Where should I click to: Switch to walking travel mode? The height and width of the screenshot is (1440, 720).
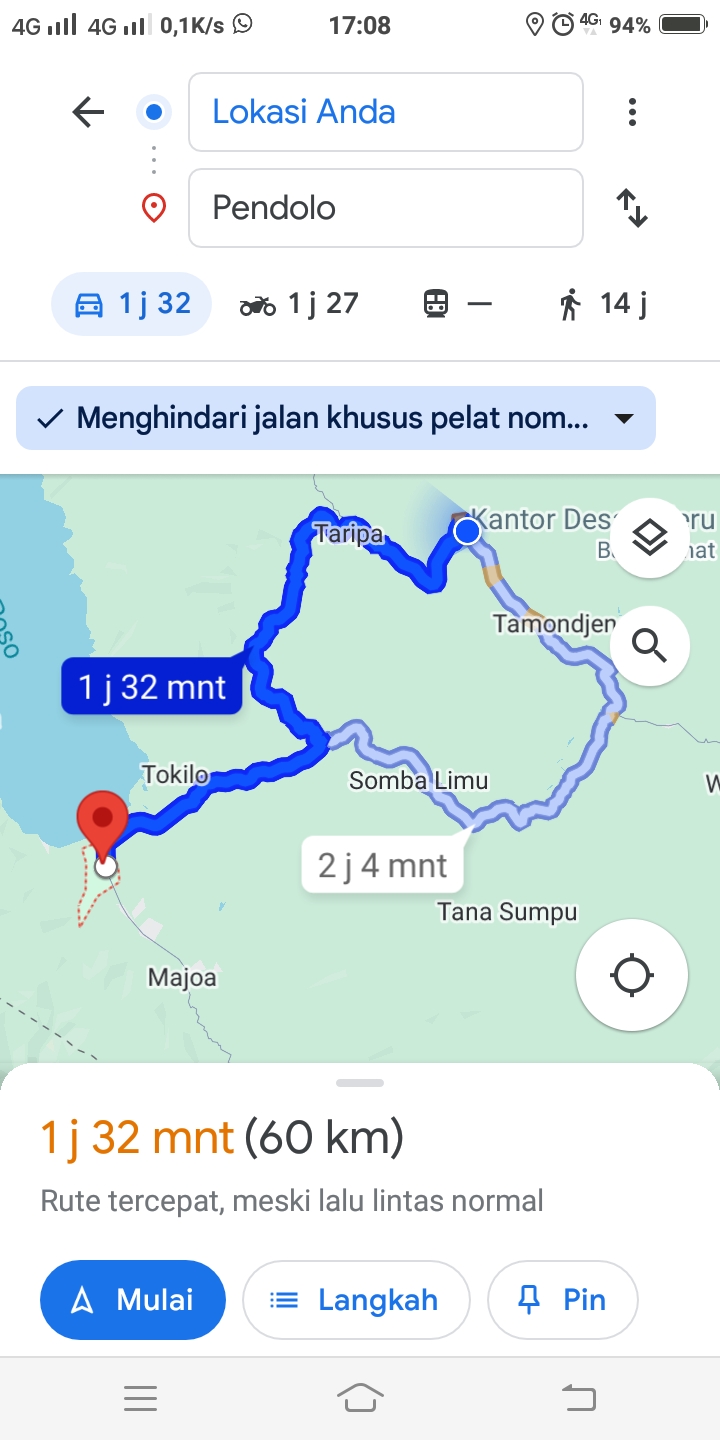pos(603,303)
